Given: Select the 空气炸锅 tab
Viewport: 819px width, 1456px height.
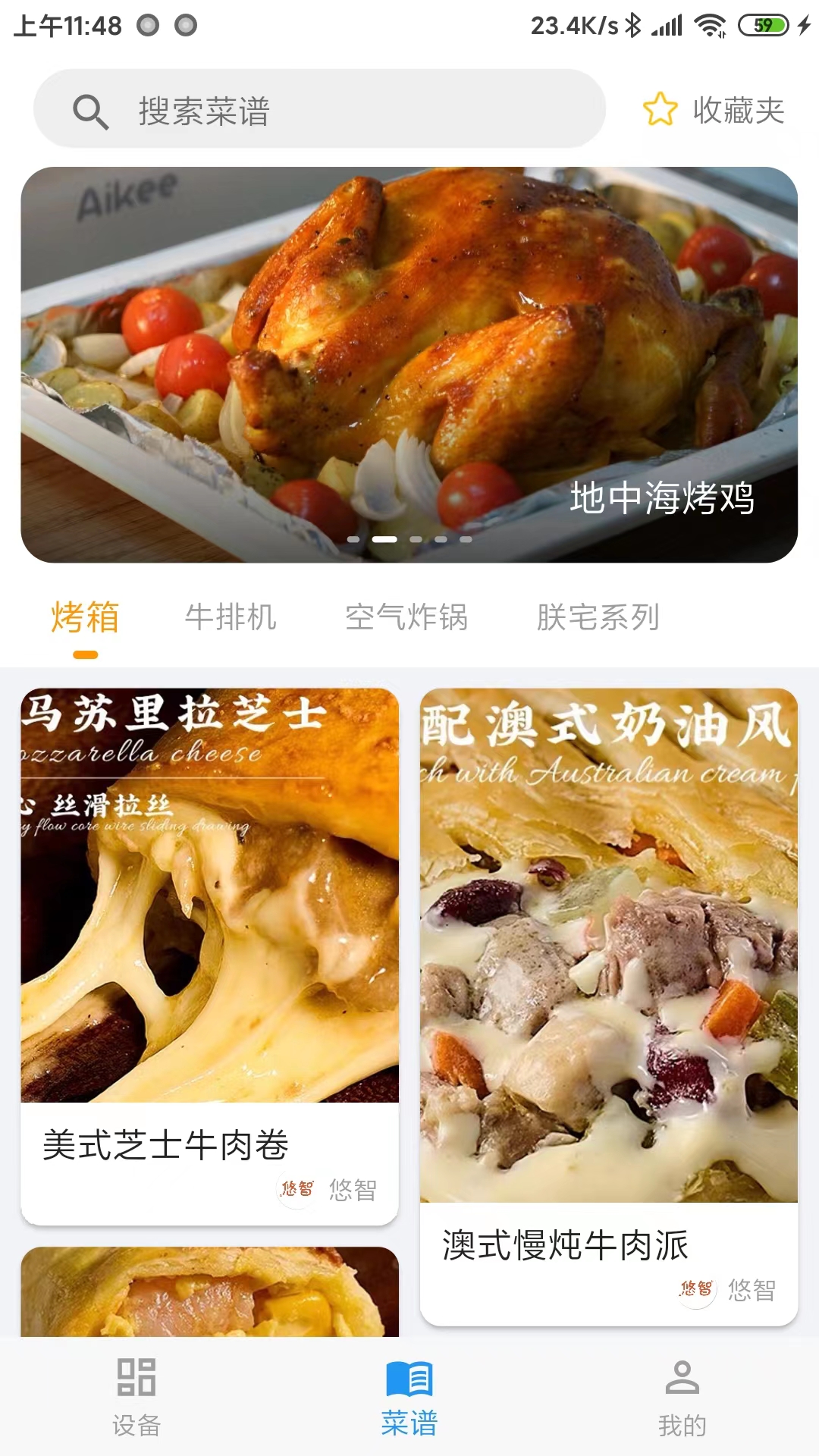Looking at the screenshot, I should pos(406,618).
